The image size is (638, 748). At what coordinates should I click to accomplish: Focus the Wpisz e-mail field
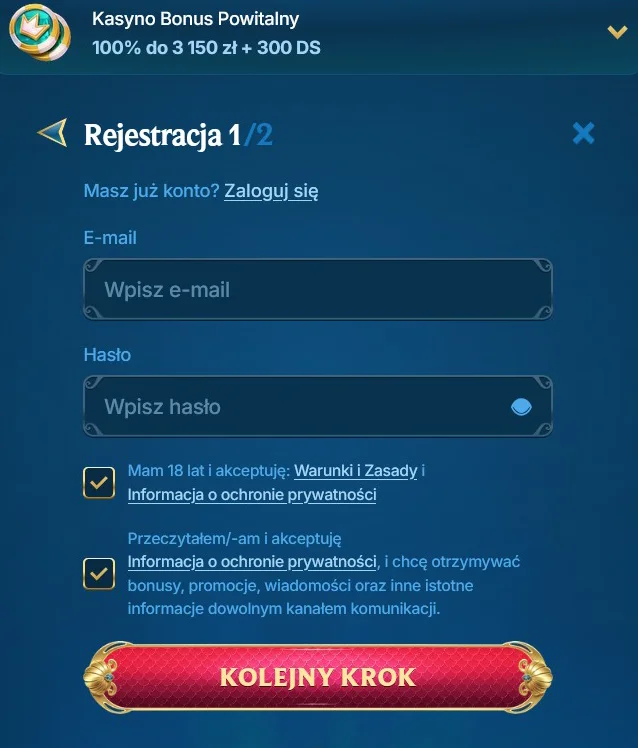pyautogui.click(x=318, y=290)
